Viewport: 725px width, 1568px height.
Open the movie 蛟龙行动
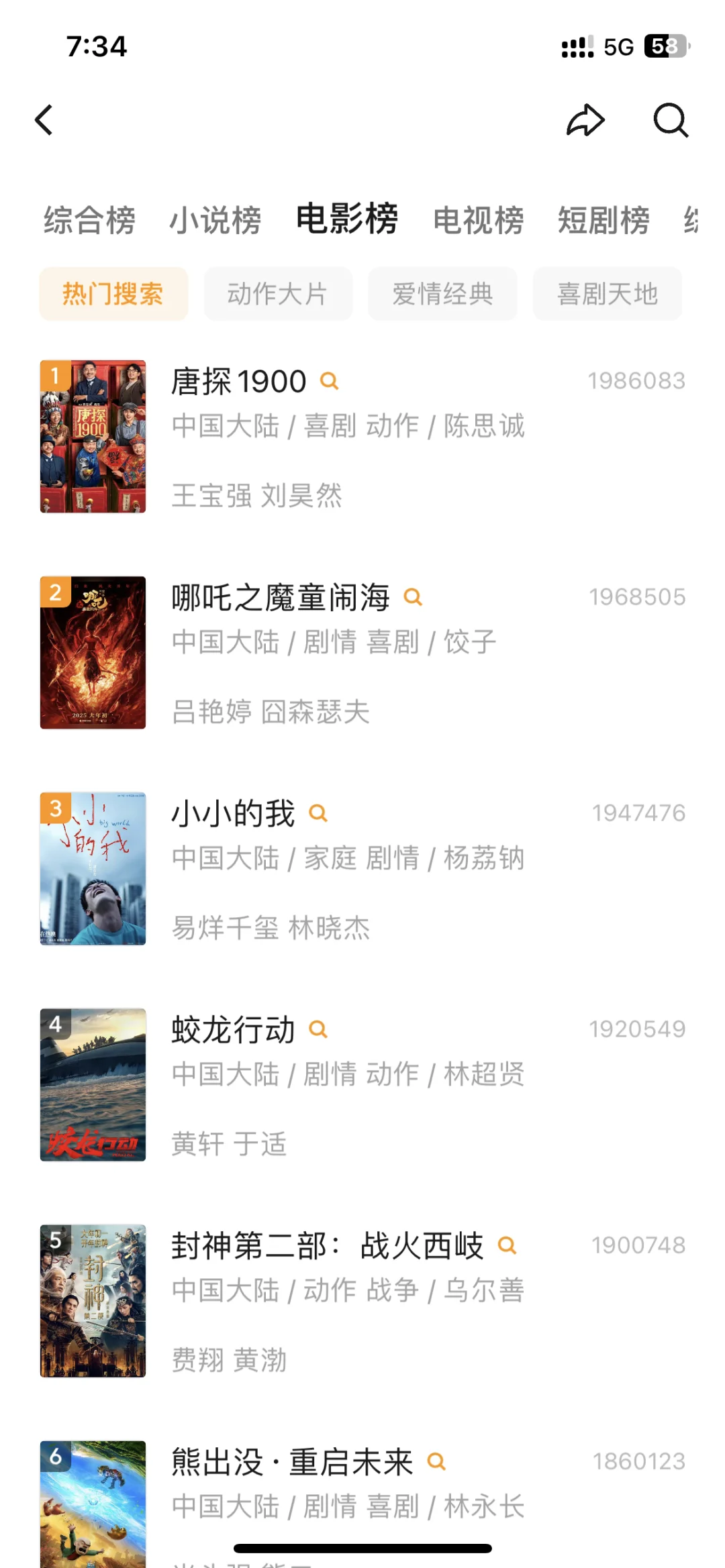[233, 1030]
